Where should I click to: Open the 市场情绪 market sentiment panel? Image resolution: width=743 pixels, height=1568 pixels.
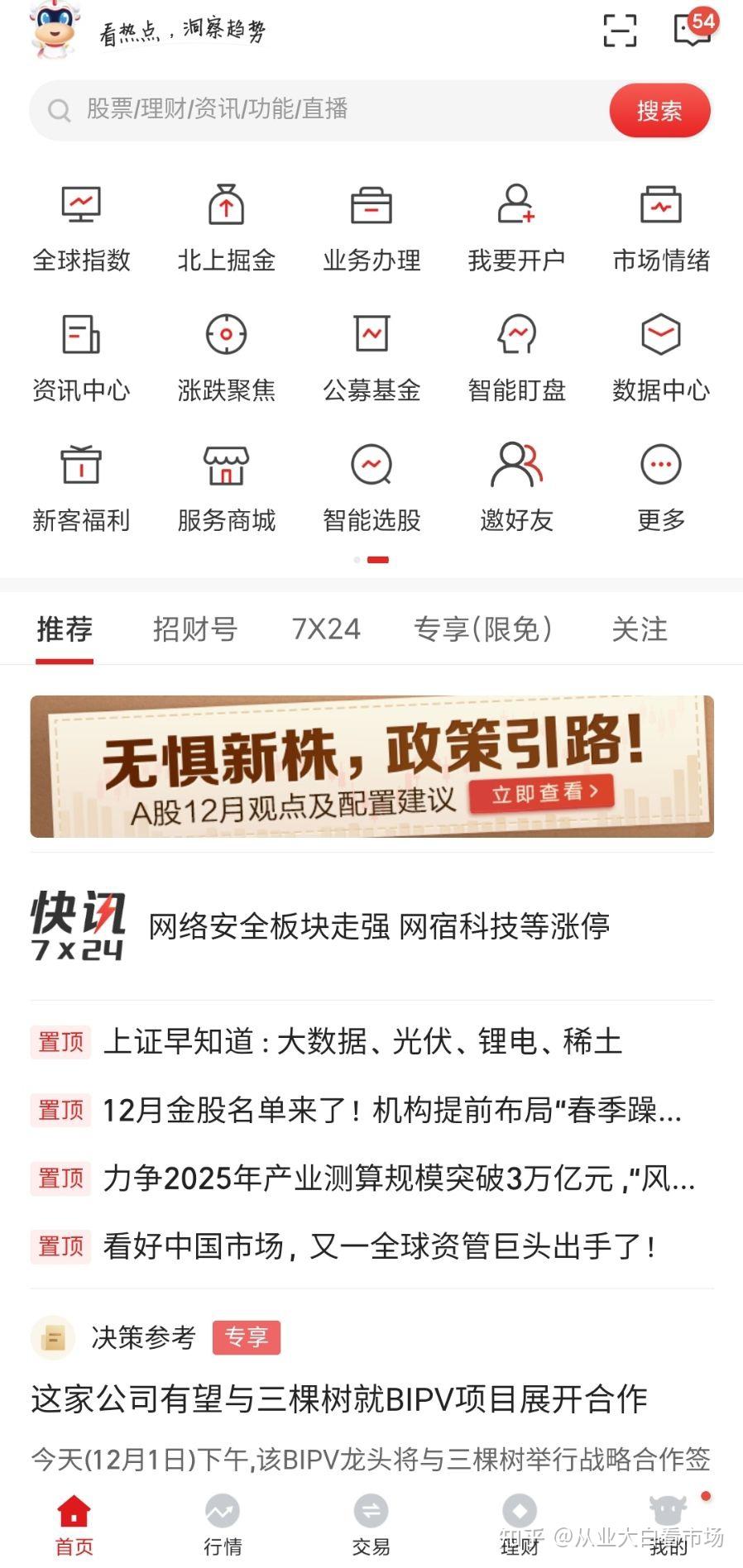pos(660,224)
